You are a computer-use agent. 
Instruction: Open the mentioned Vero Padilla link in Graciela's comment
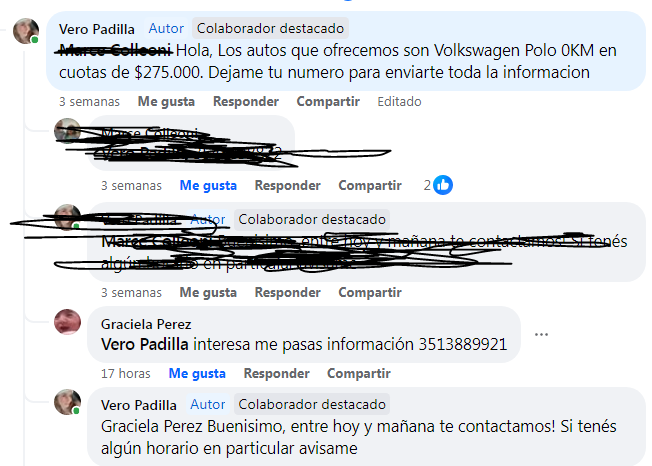(145, 344)
